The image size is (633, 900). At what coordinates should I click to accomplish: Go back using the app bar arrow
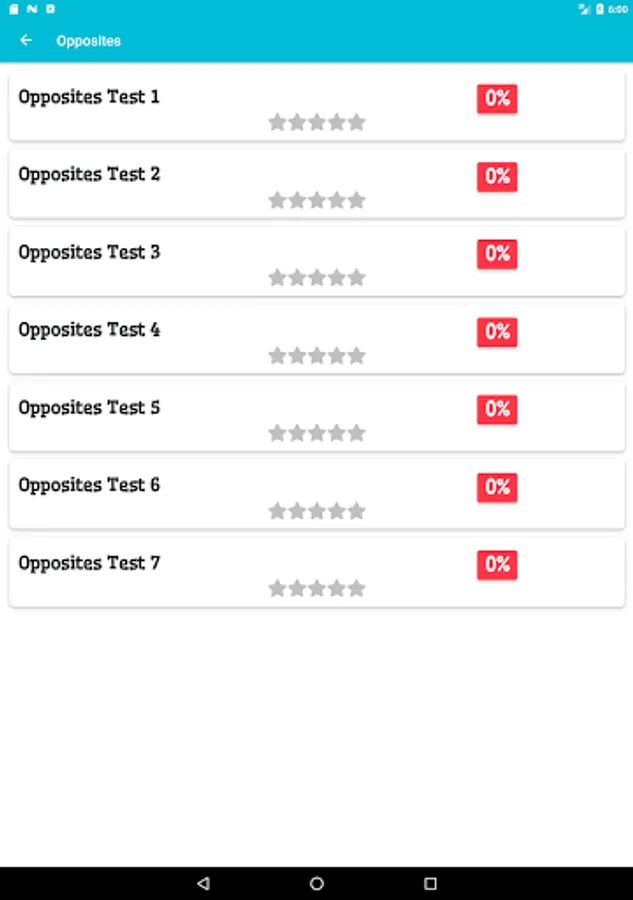click(26, 40)
